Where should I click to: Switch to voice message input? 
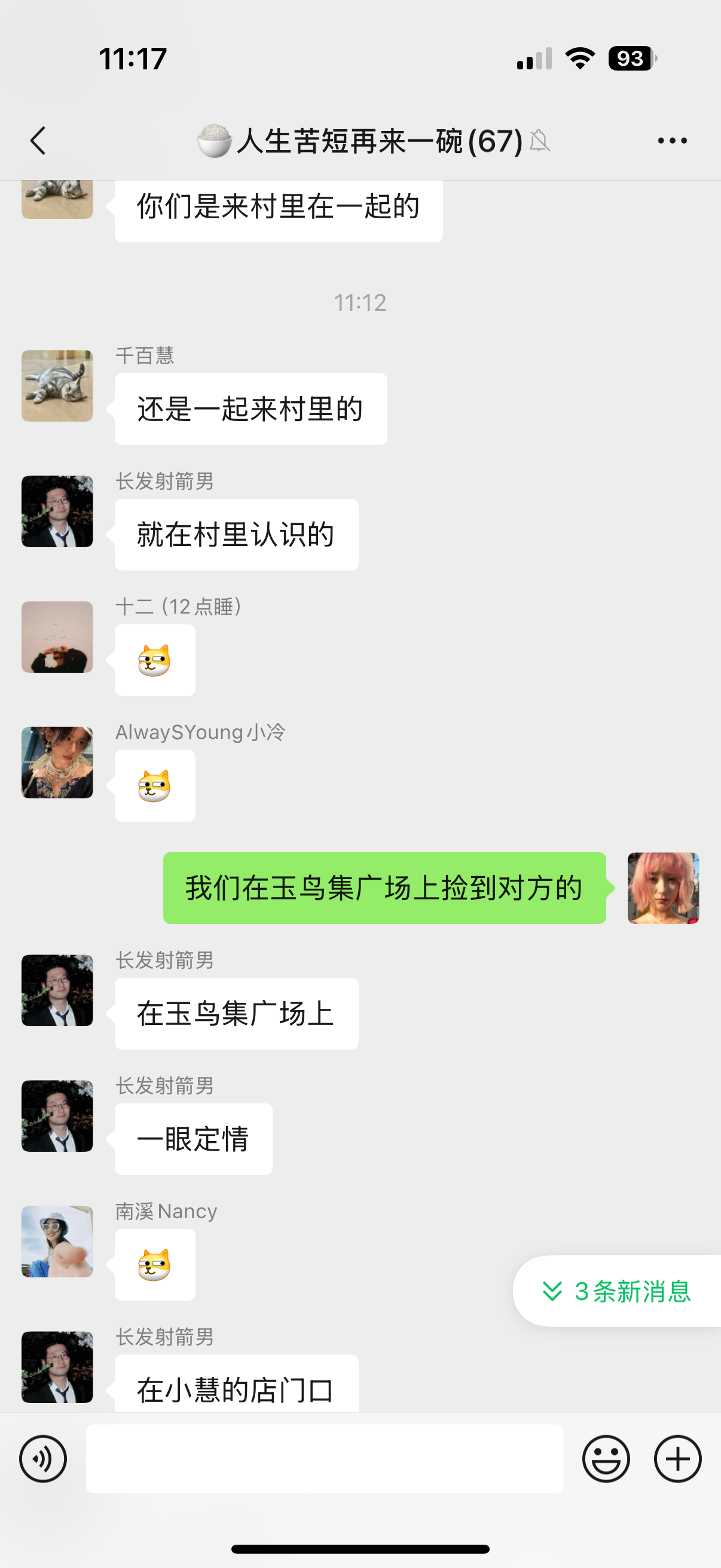coord(43,1459)
